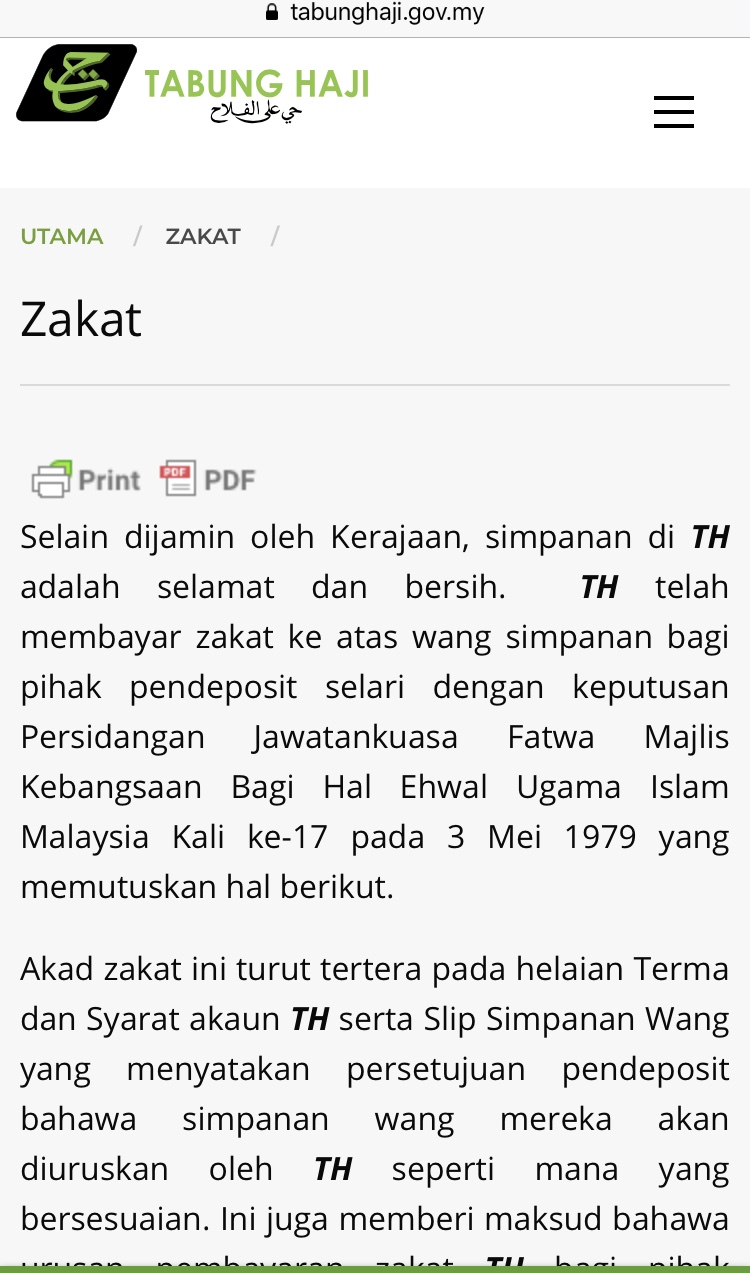Download the page as PDF

pos(208,480)
